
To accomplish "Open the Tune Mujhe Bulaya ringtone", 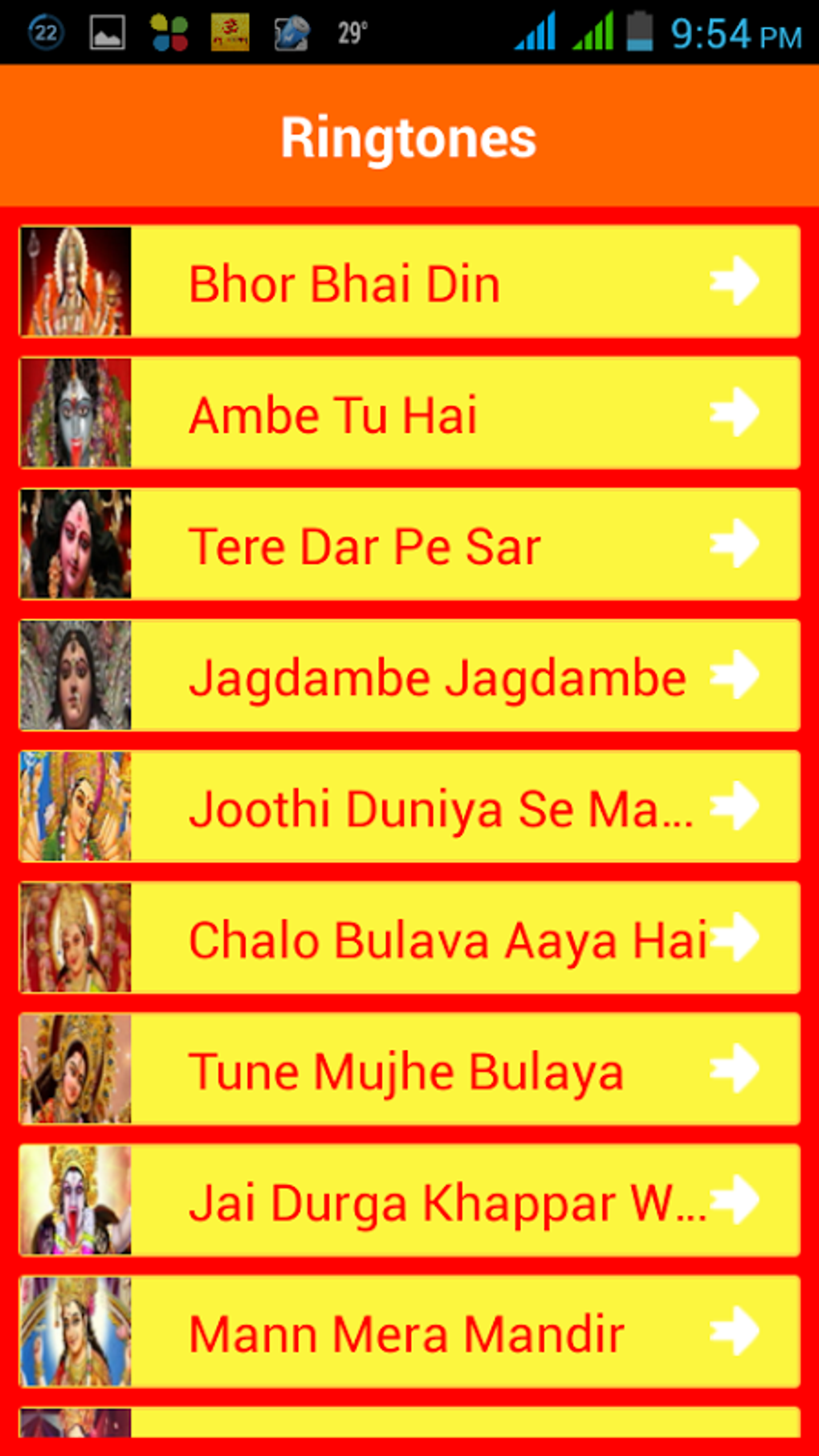I will tap(409, 1069).
